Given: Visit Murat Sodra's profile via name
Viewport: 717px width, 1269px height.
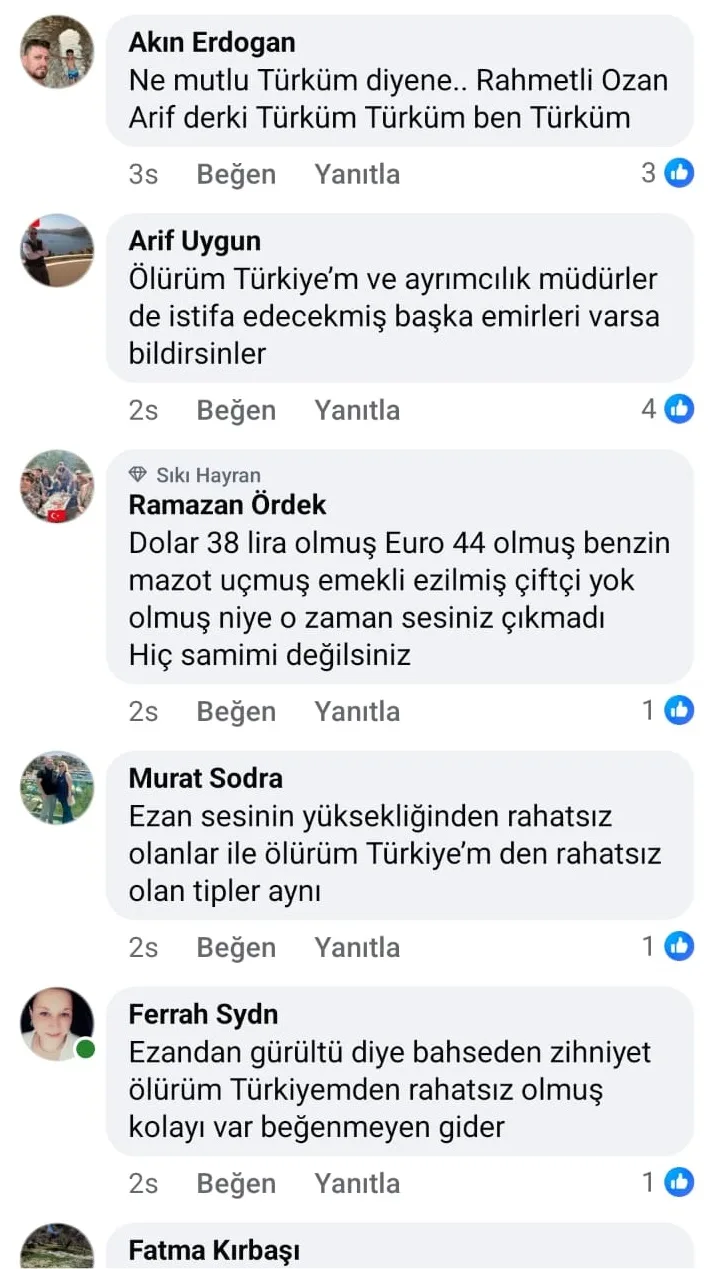Looking at the screenshot, I should [x=205, y=778].
